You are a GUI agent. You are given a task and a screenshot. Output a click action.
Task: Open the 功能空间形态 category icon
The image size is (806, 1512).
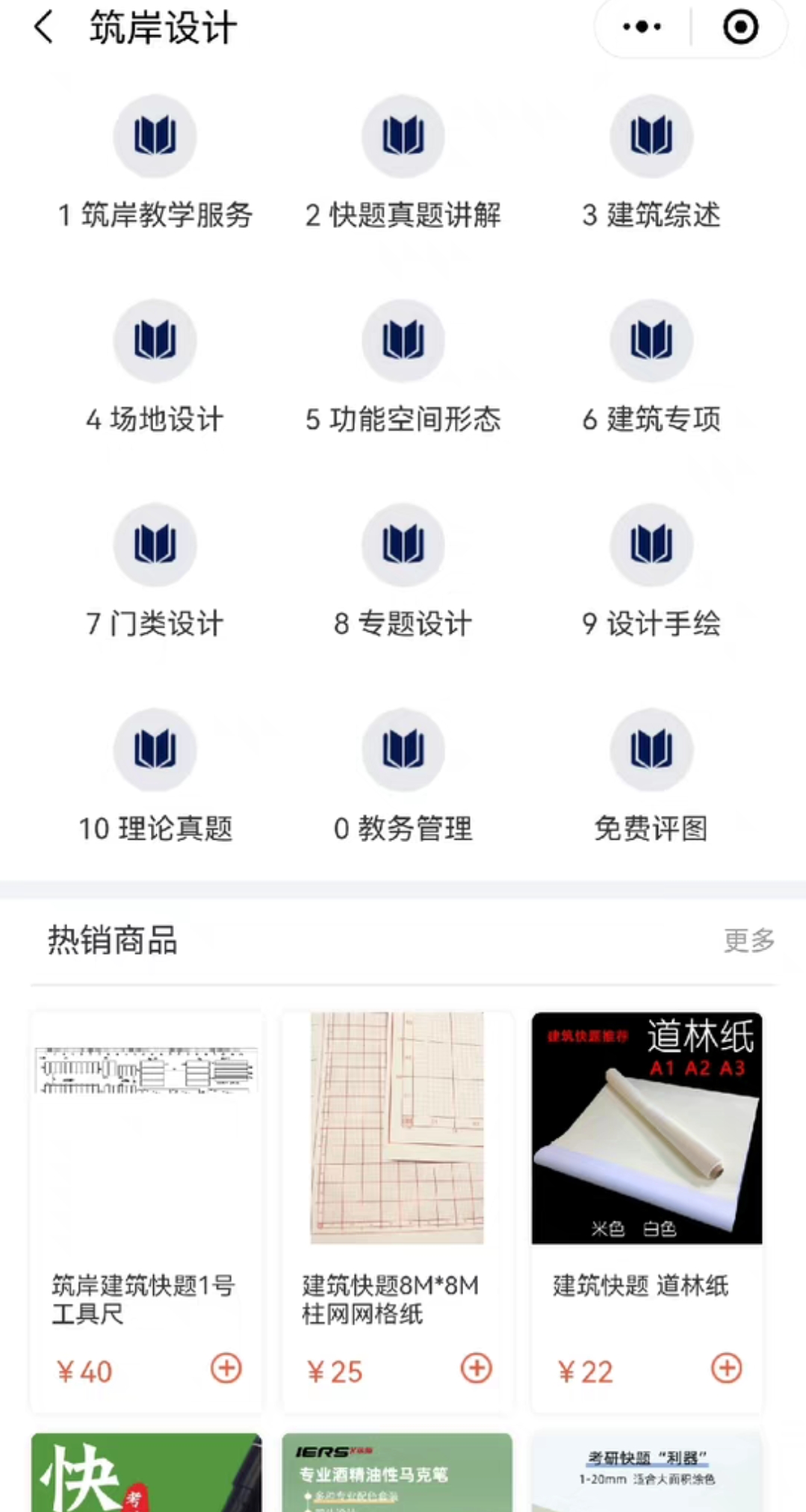pos(403,341)
